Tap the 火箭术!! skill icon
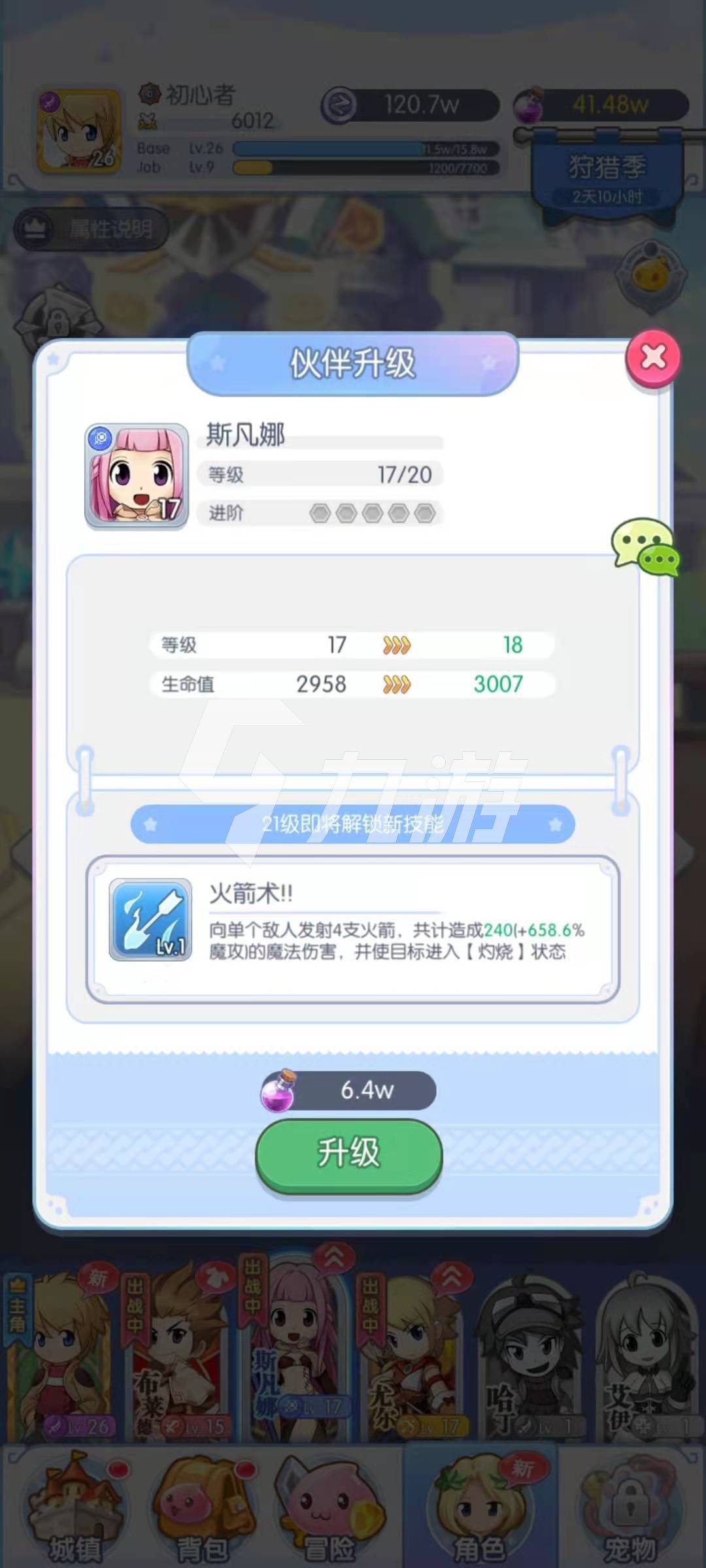The image size is (706, 1568). 150,919
